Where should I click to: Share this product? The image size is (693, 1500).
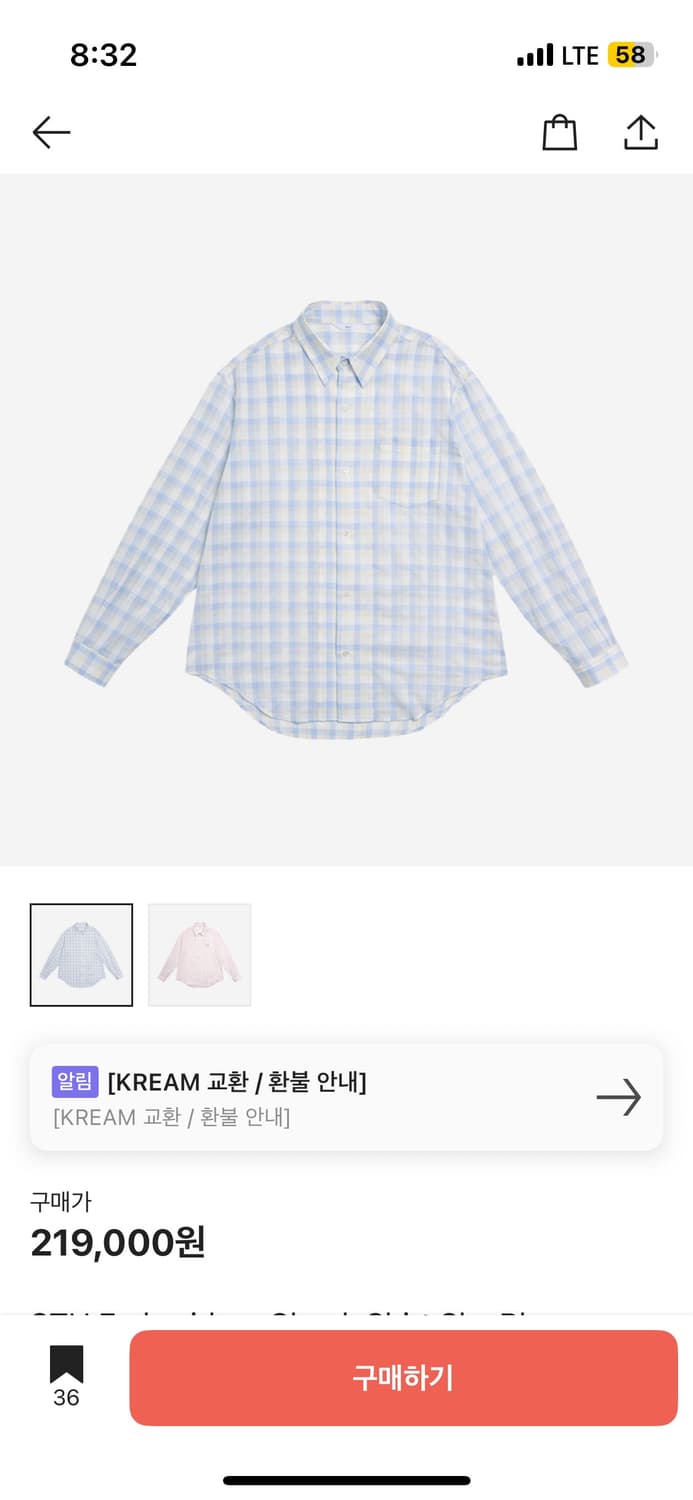(640, 132)
